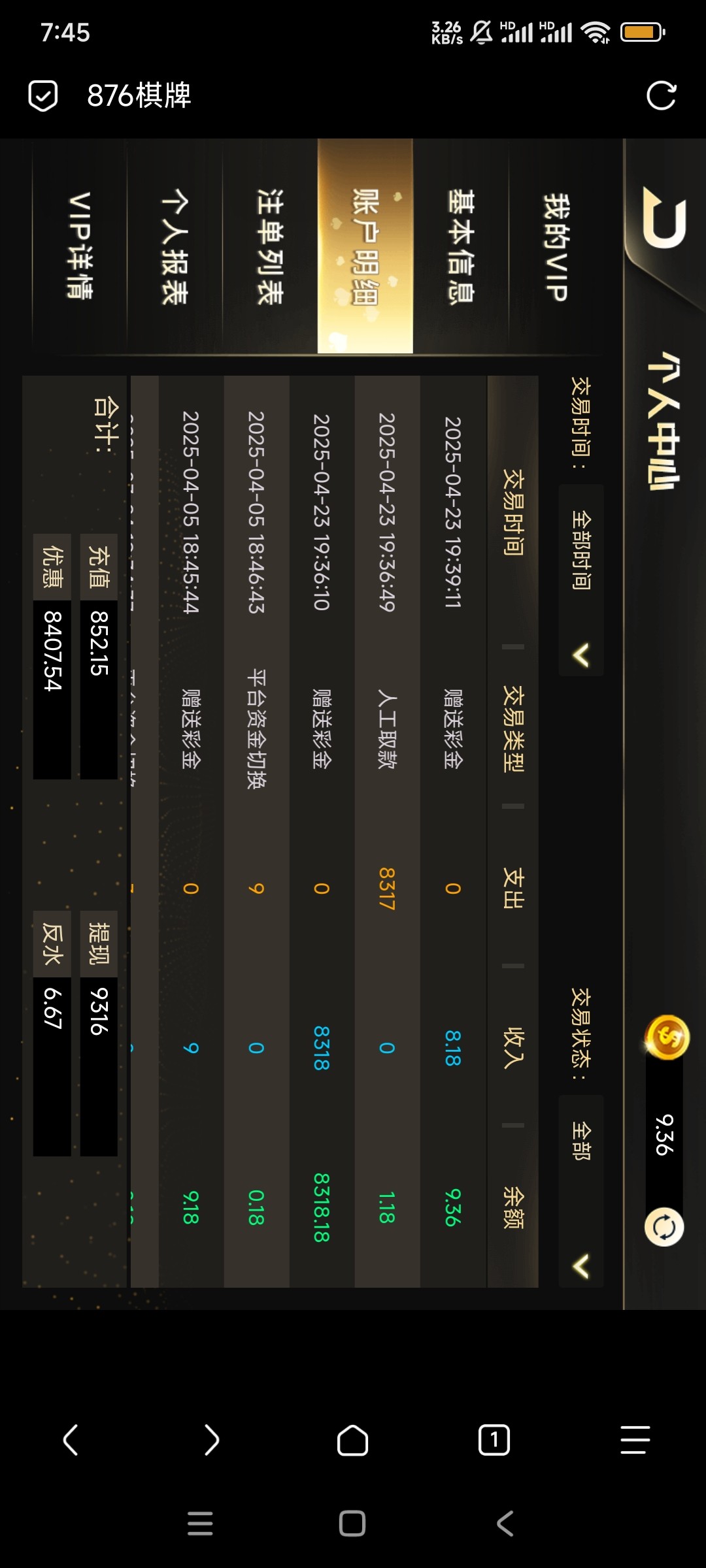Open the 交易状态 全部 dropdown
This screenshot has width=706, height=1568.
(581, 1190)
